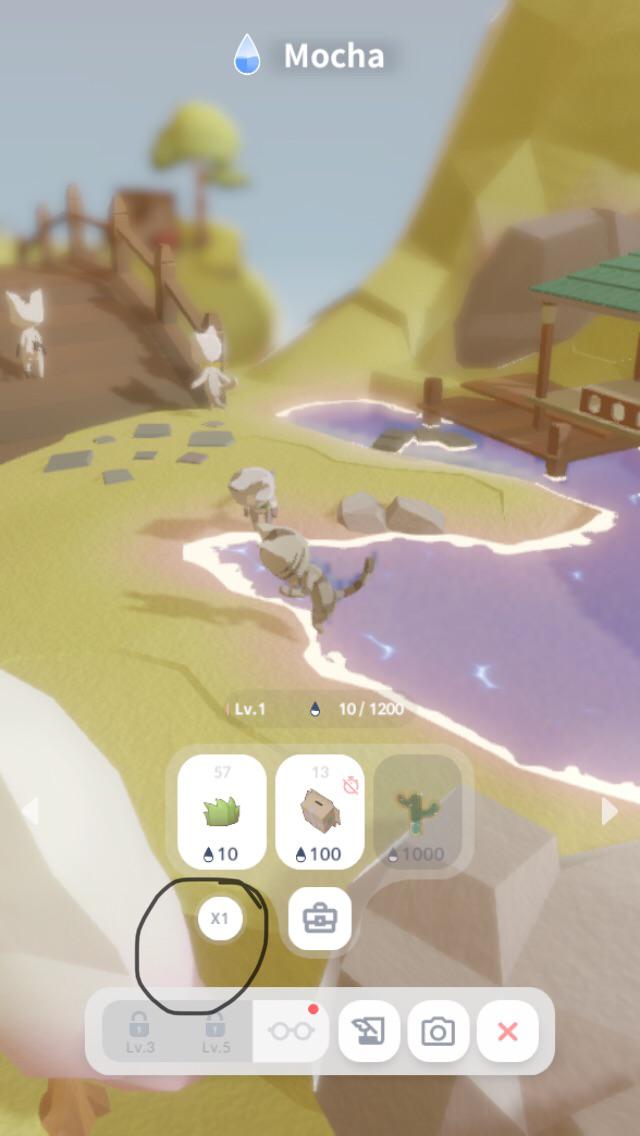Open the glasses view mode button

pyautogui.click(x=291, y=1031)
